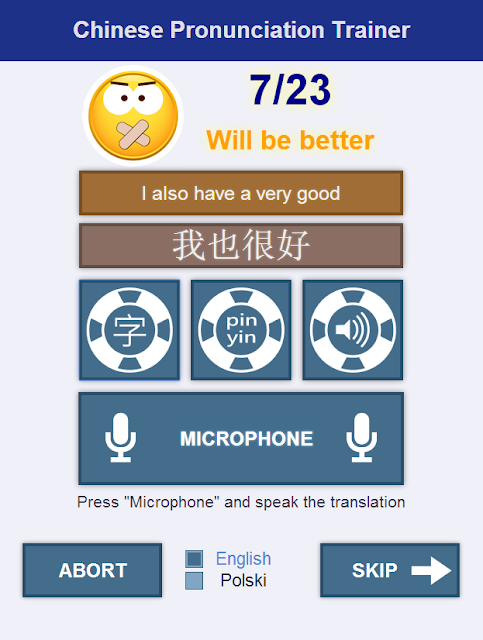Abort the training session
Viewport: 483px width, 640px height.
(92, 570)
